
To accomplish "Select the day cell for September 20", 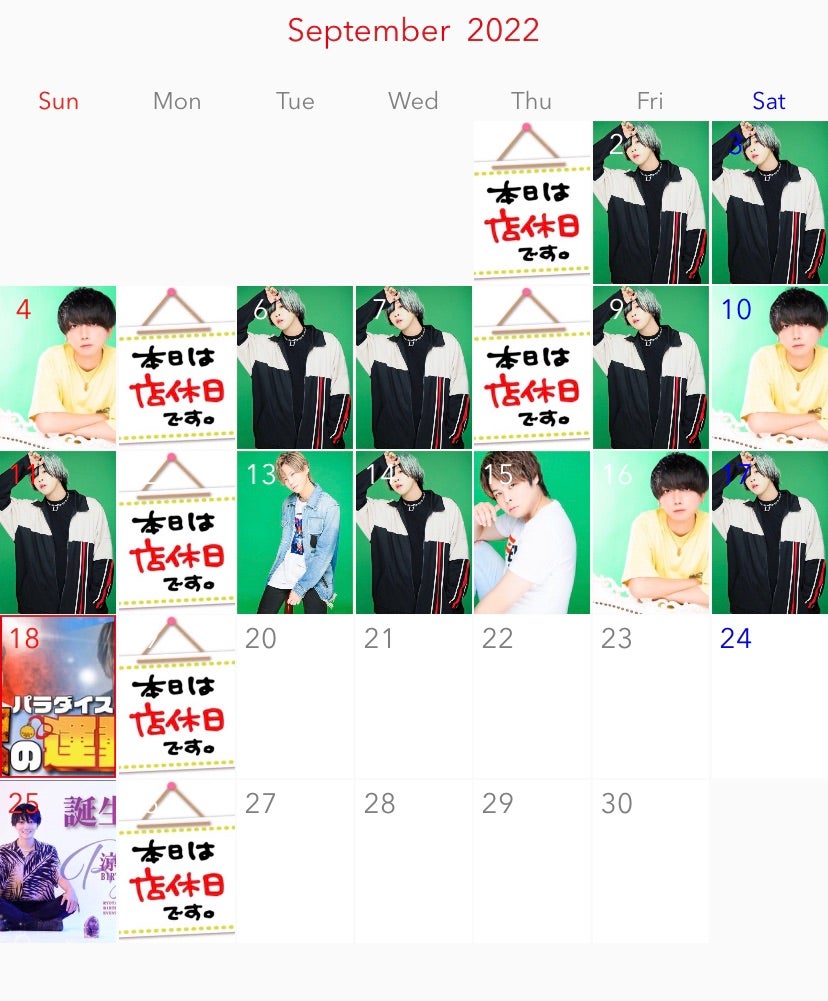I will click(x=295, y=697).
